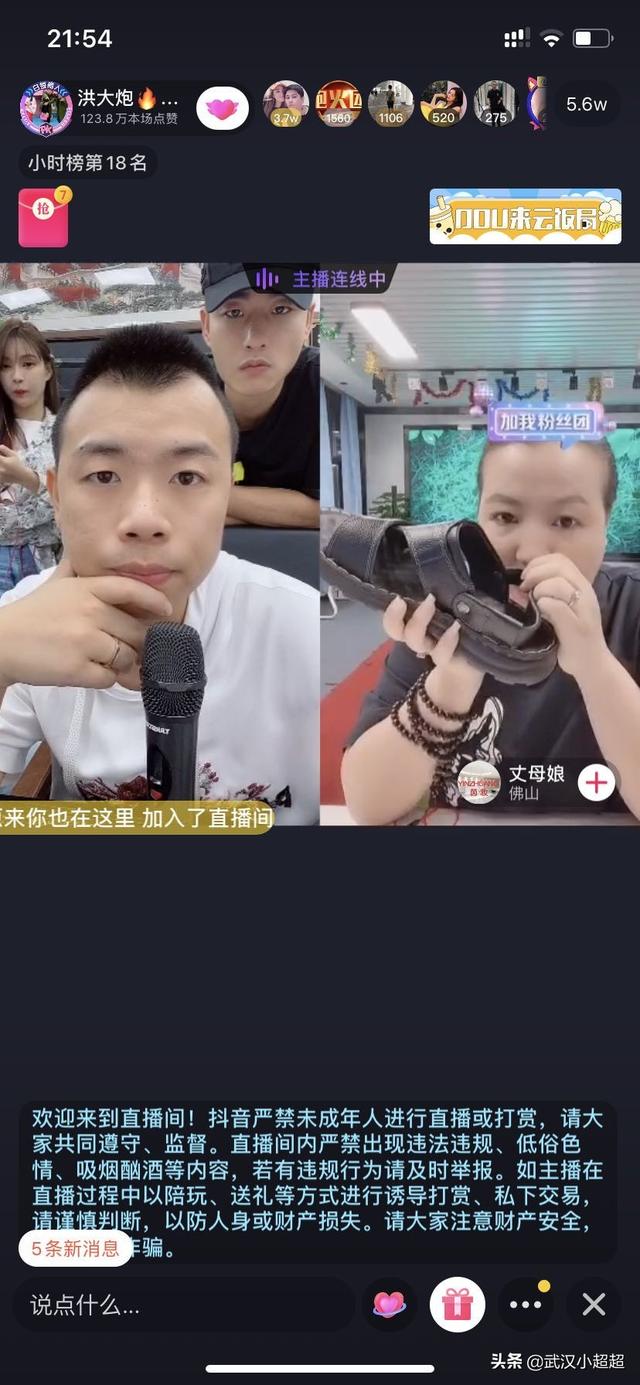Open the 5.6w viewer list
The image size is (640, 1385).
click(586, 105)
